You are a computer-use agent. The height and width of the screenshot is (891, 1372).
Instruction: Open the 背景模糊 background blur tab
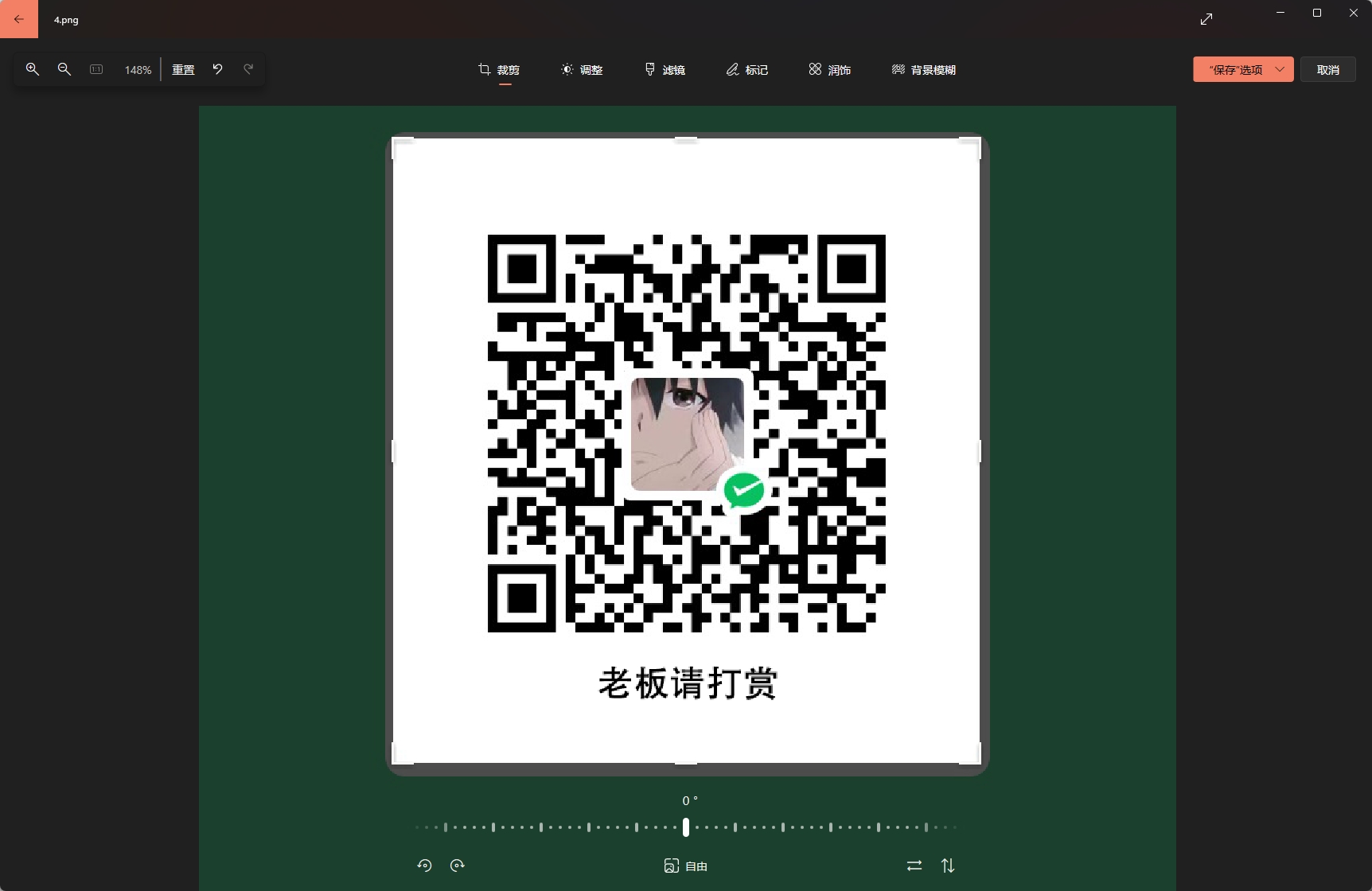923,70
